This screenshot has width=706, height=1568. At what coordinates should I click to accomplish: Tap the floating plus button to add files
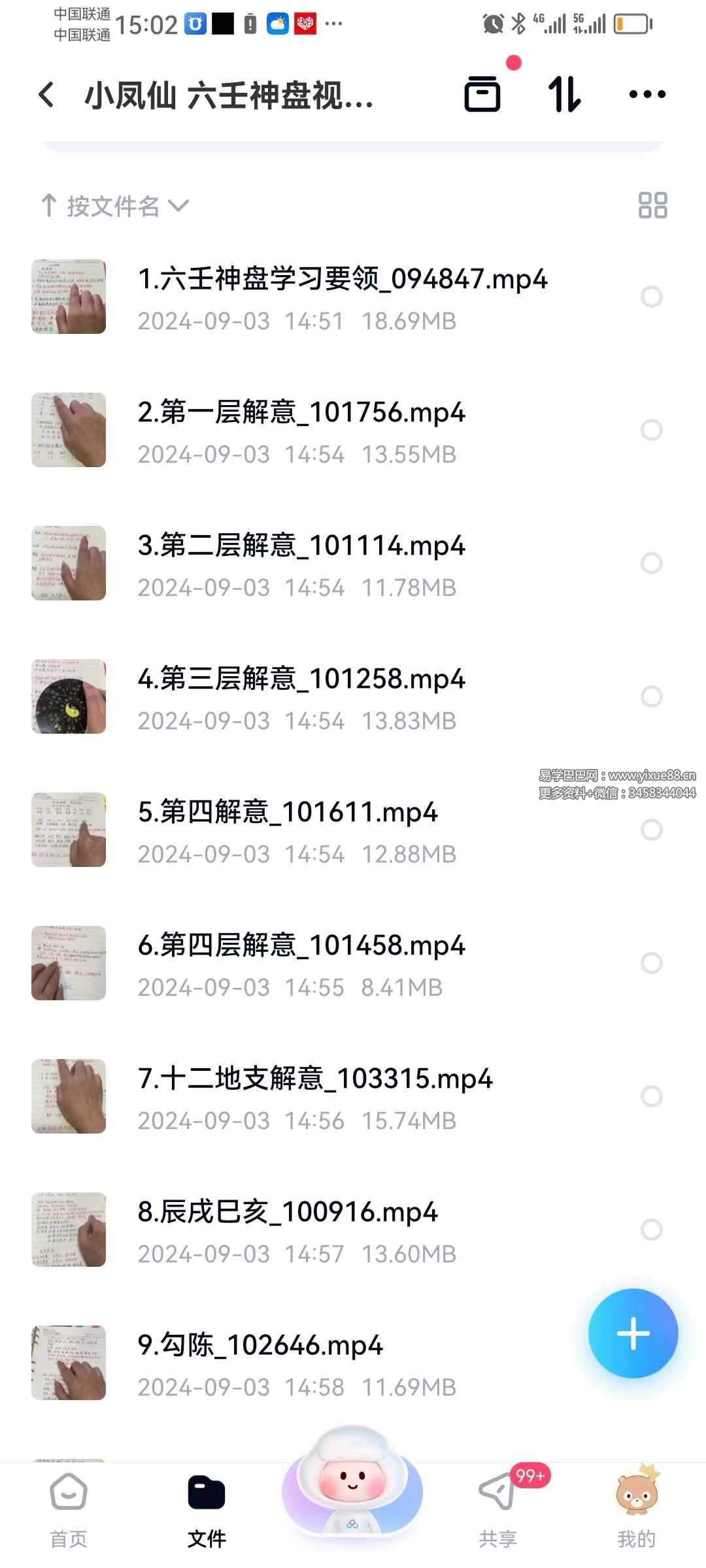point(633,1334)
